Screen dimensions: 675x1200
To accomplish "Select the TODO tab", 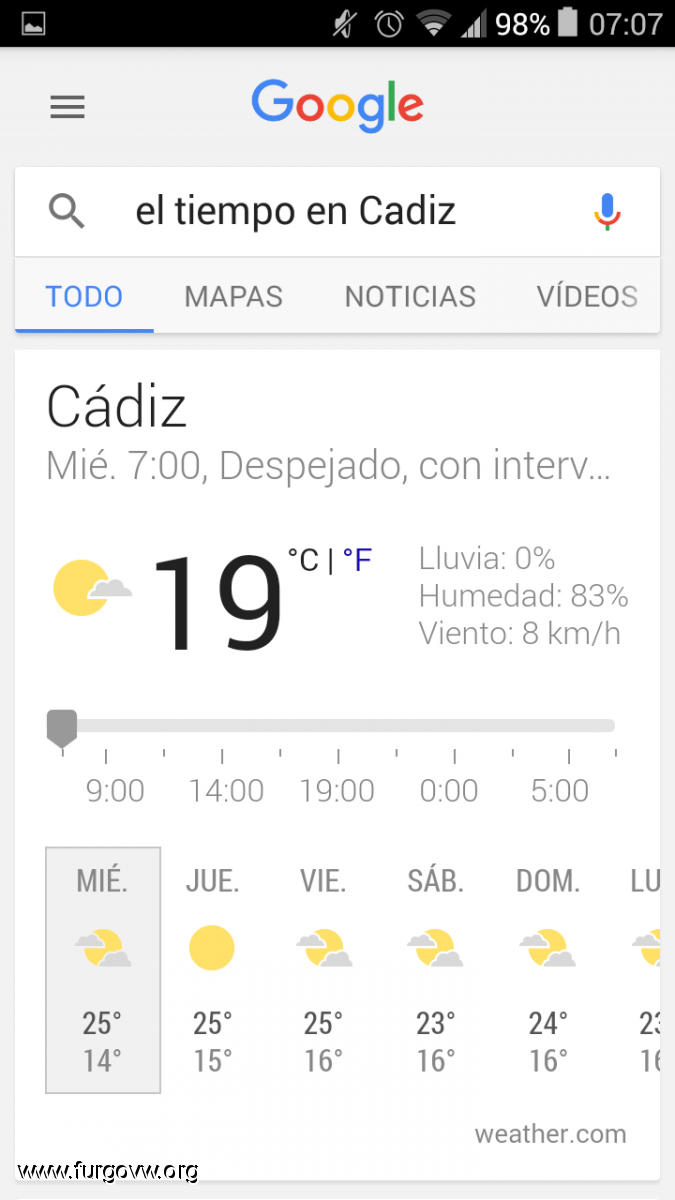I will pos(84,297).
